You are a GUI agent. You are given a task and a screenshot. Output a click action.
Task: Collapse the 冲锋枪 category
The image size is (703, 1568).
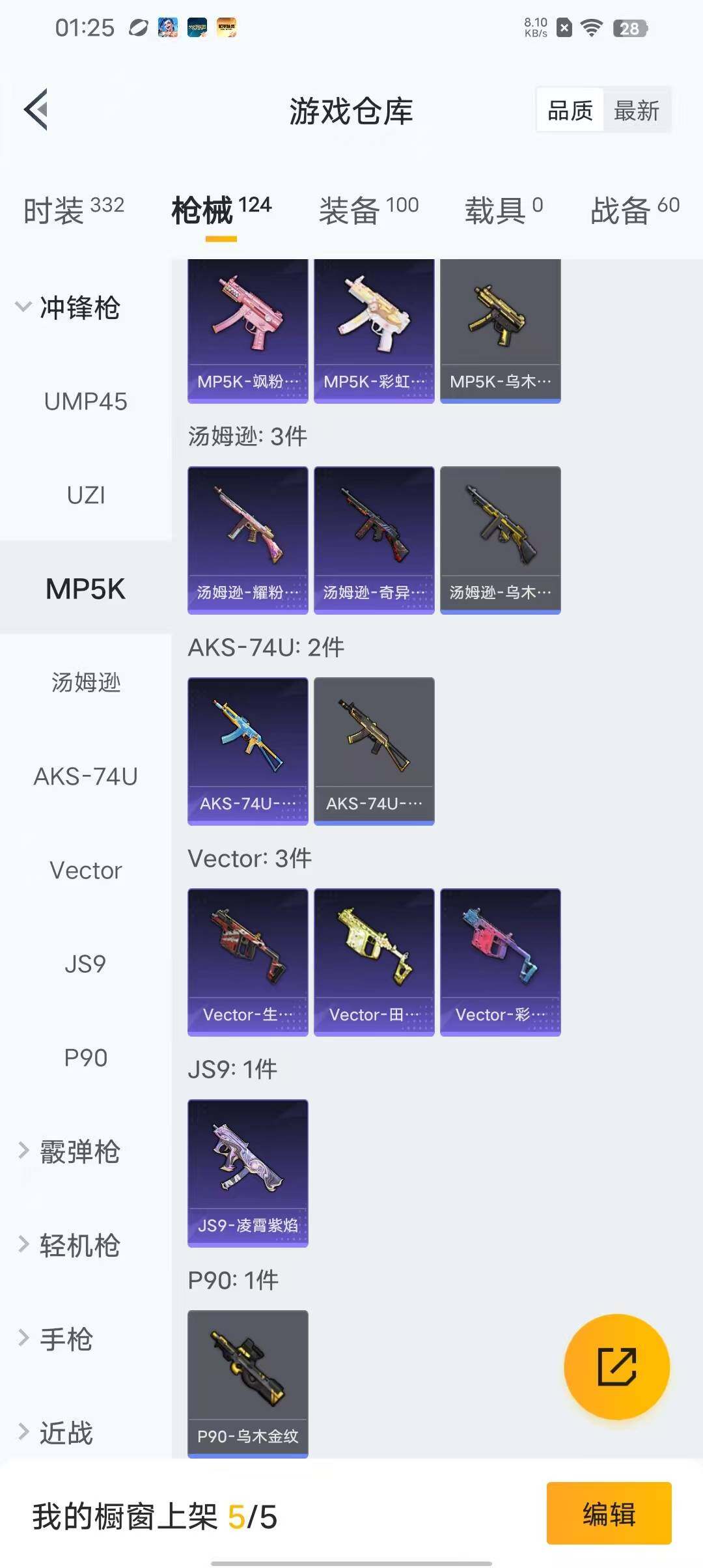pos(68,307)
